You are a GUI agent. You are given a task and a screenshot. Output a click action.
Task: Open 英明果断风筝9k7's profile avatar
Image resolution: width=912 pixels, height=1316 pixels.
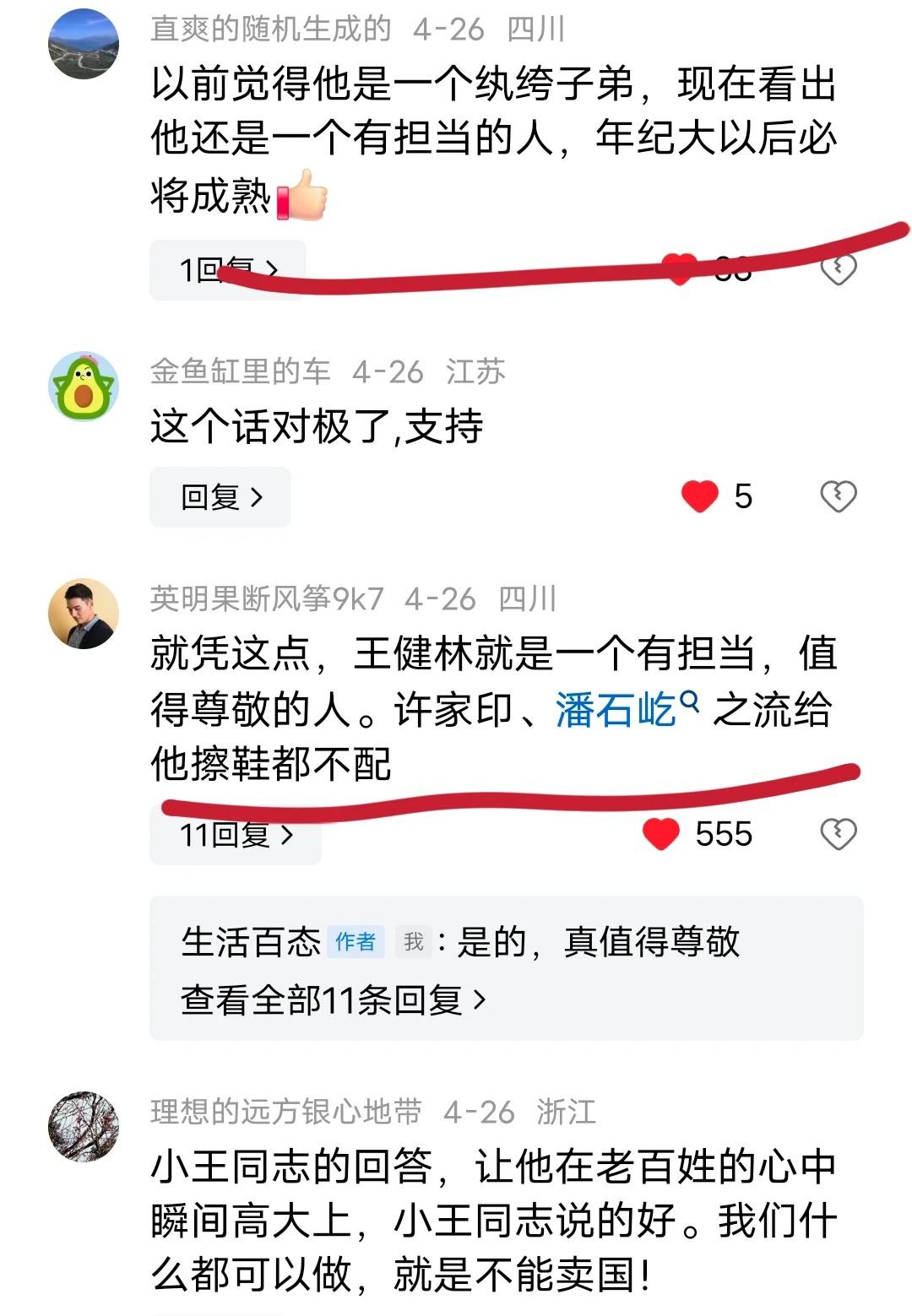click(x=84, y=614)
